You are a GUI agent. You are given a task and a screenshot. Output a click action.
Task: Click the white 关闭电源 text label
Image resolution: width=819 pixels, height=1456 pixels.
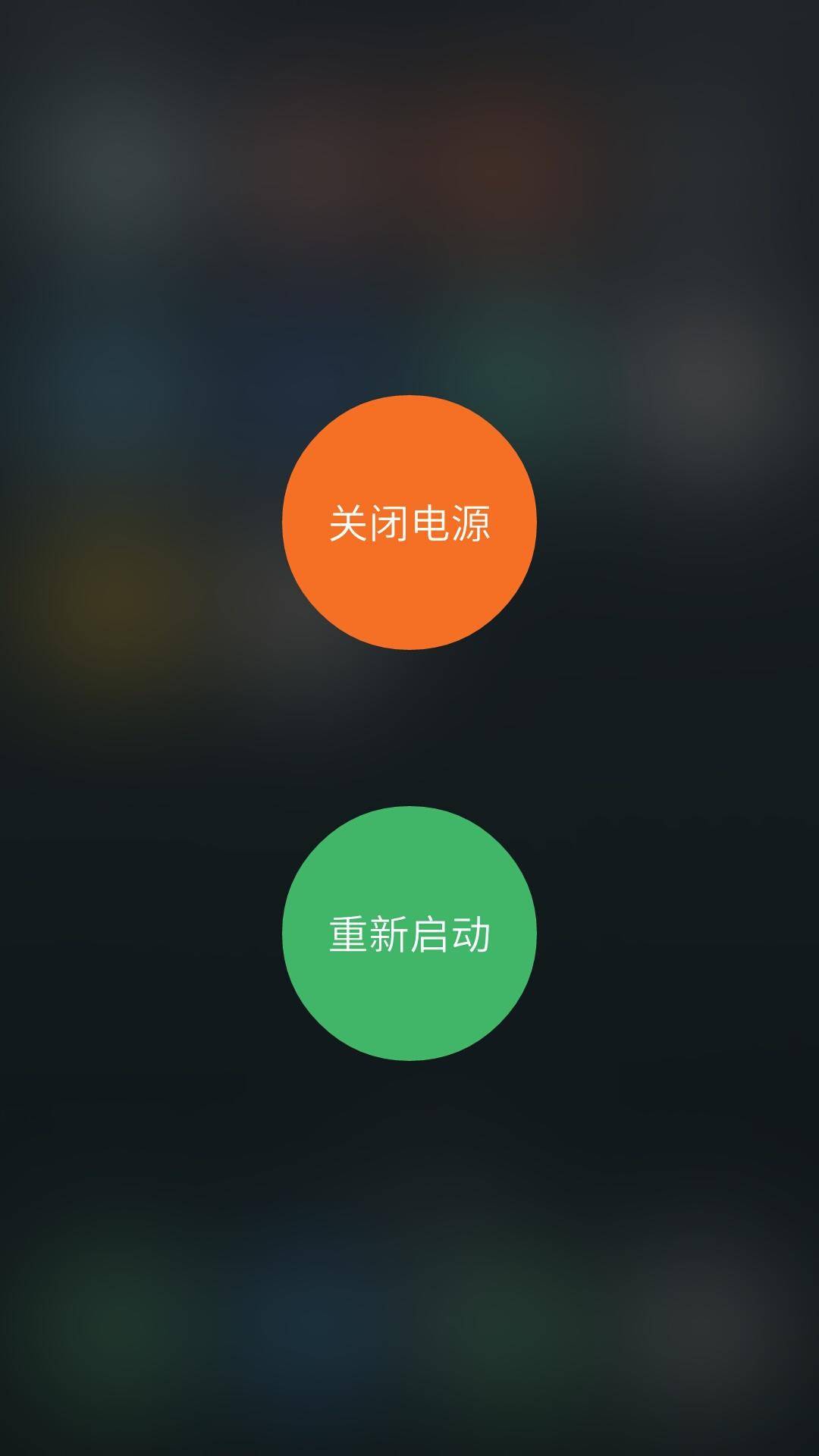tap(409, 522)
